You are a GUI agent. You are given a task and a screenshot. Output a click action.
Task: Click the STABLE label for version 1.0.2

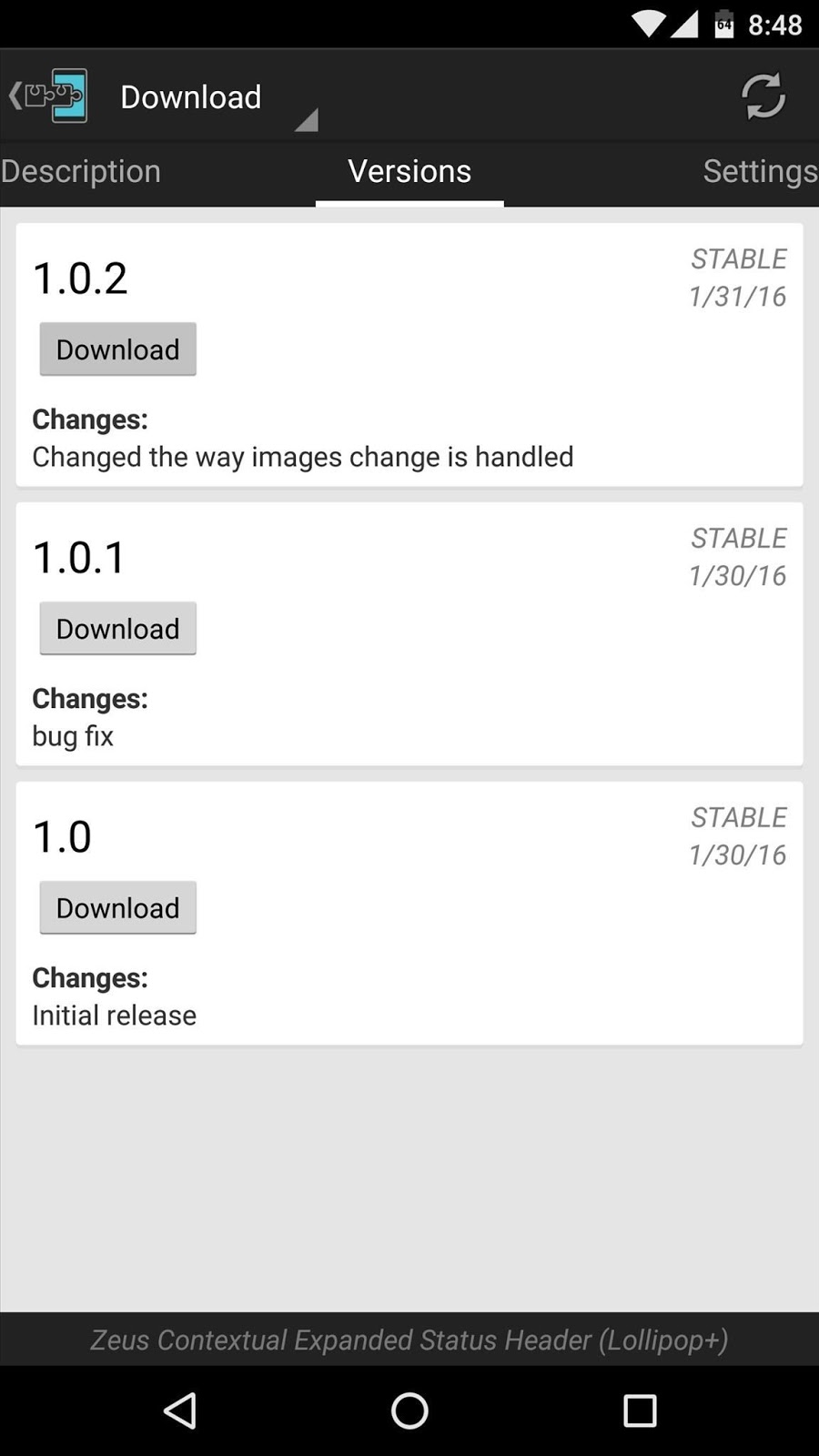(x=738, y=258)
